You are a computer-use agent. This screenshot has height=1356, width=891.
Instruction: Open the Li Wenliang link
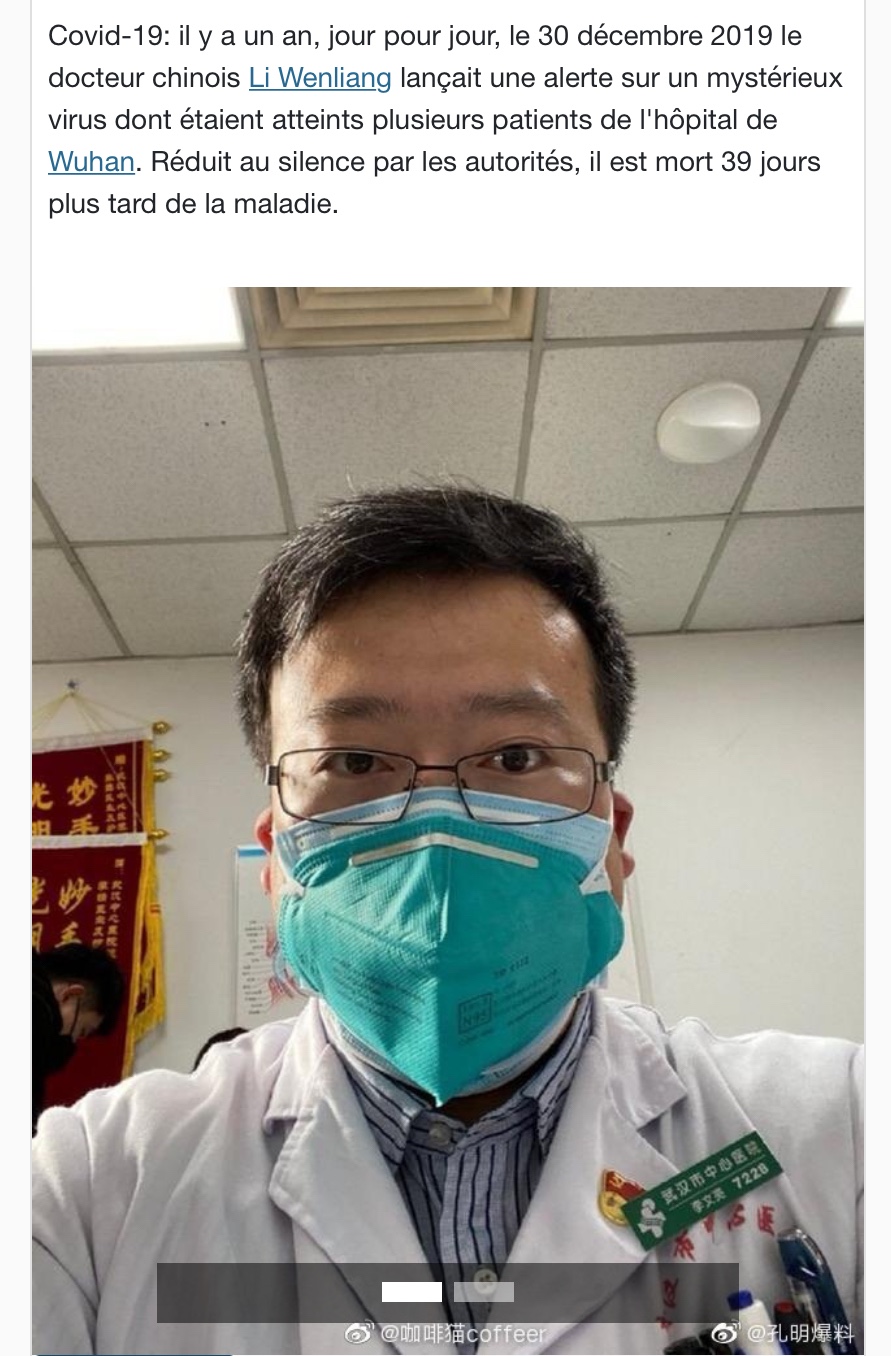click(x=320, y=78)
